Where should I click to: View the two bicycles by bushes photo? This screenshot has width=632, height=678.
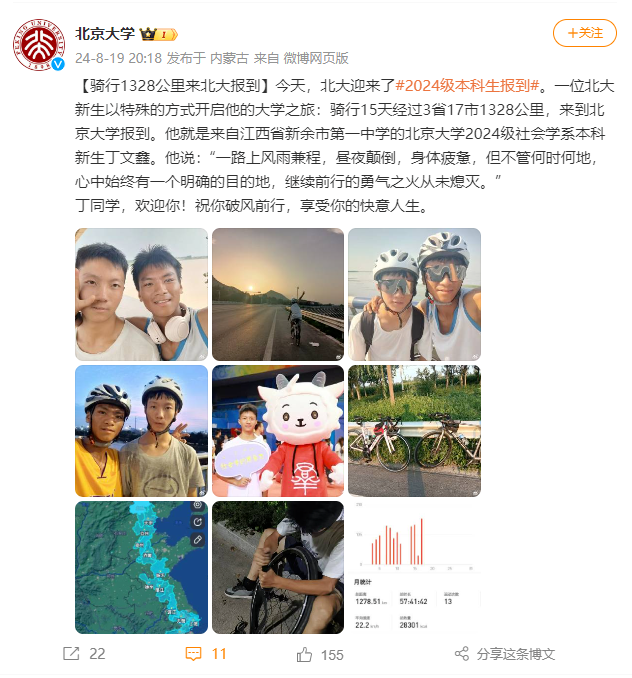(414, 431)
